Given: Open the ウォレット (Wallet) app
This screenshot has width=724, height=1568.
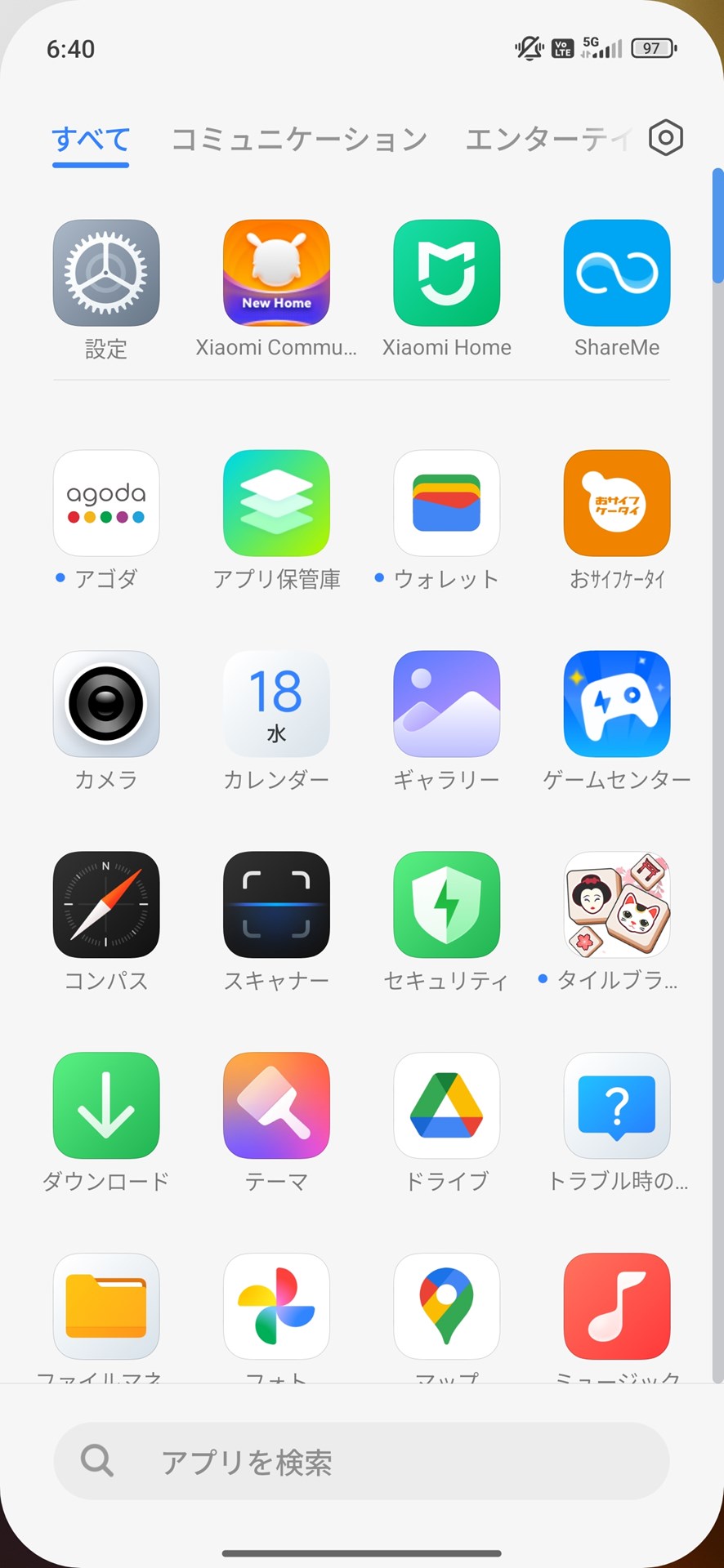Looking at the screenshot, I should point(447,502).
